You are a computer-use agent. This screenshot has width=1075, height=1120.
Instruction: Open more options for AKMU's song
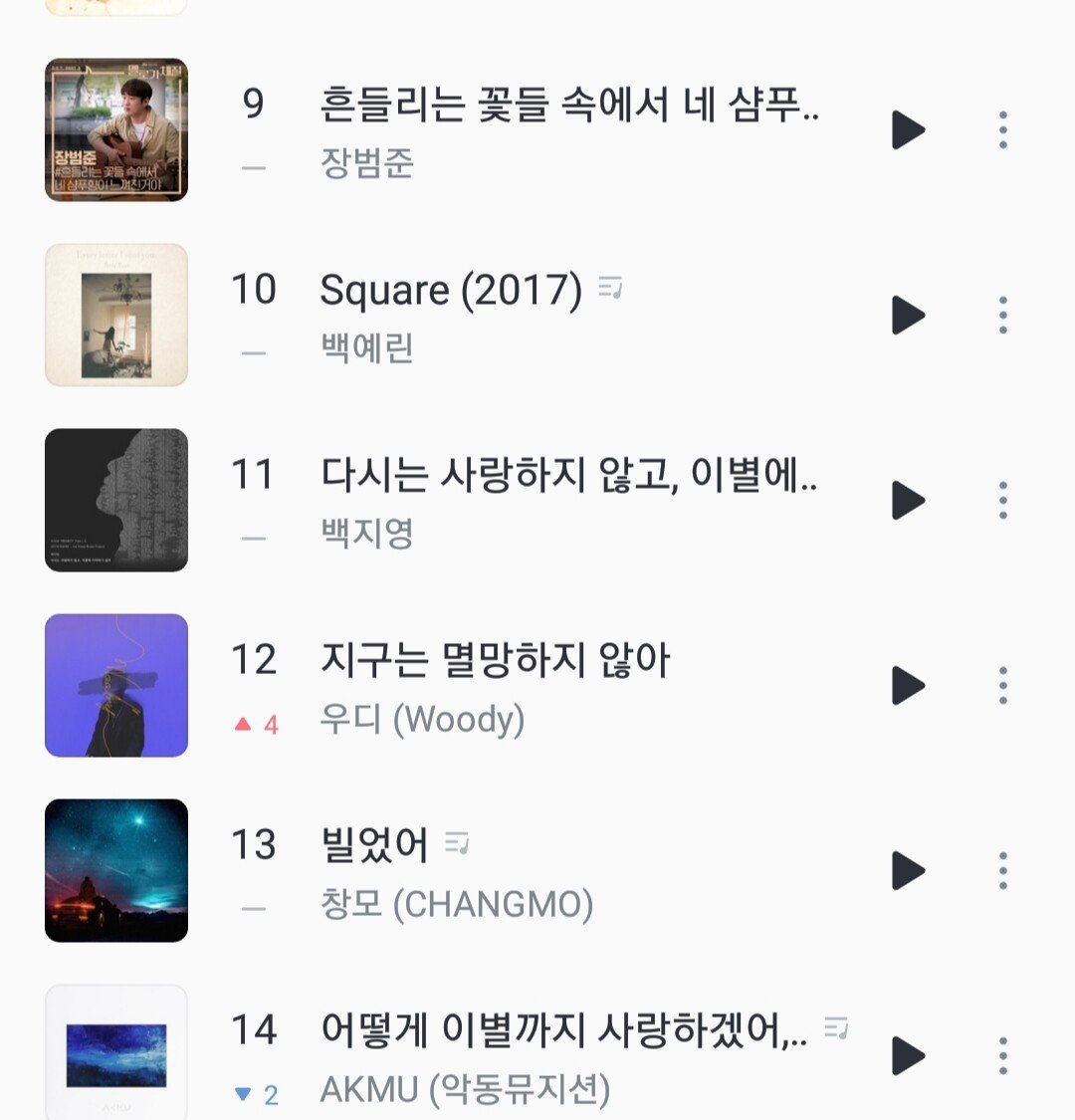tap(1002, 1056)
